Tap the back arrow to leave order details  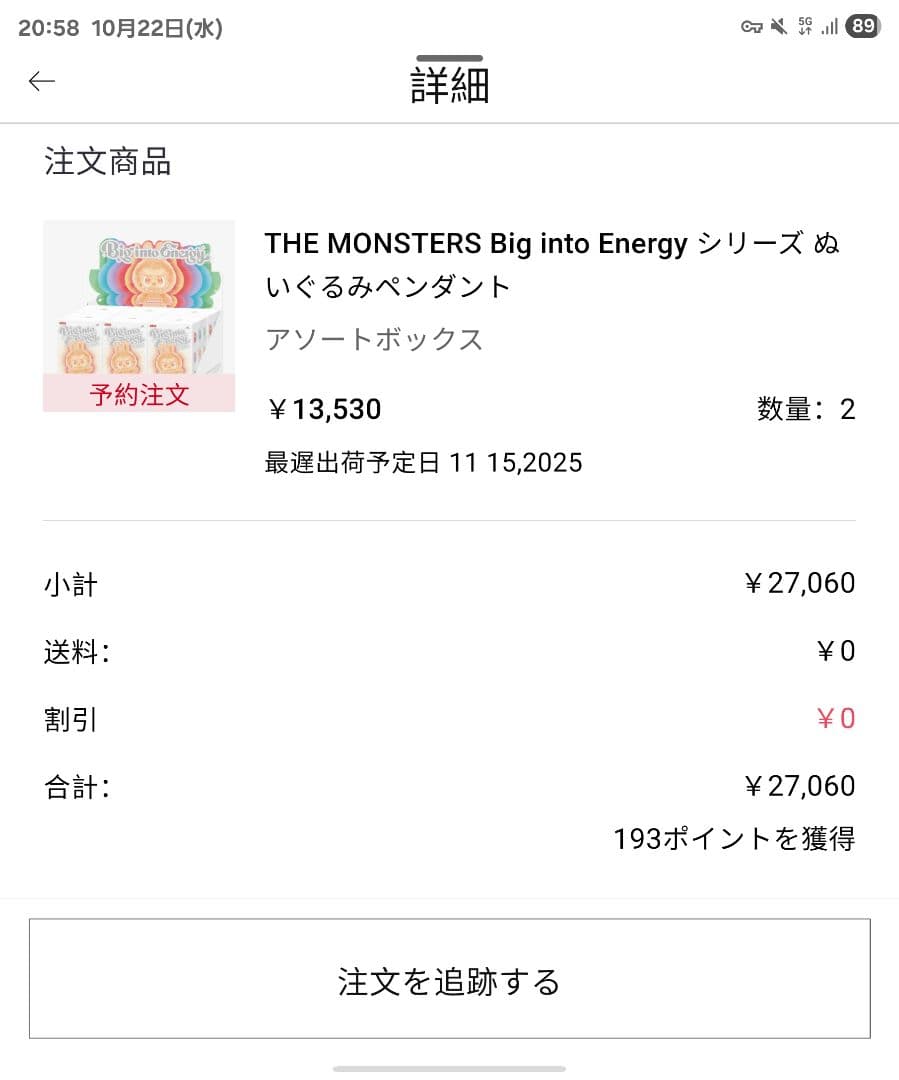pos(41,81)
